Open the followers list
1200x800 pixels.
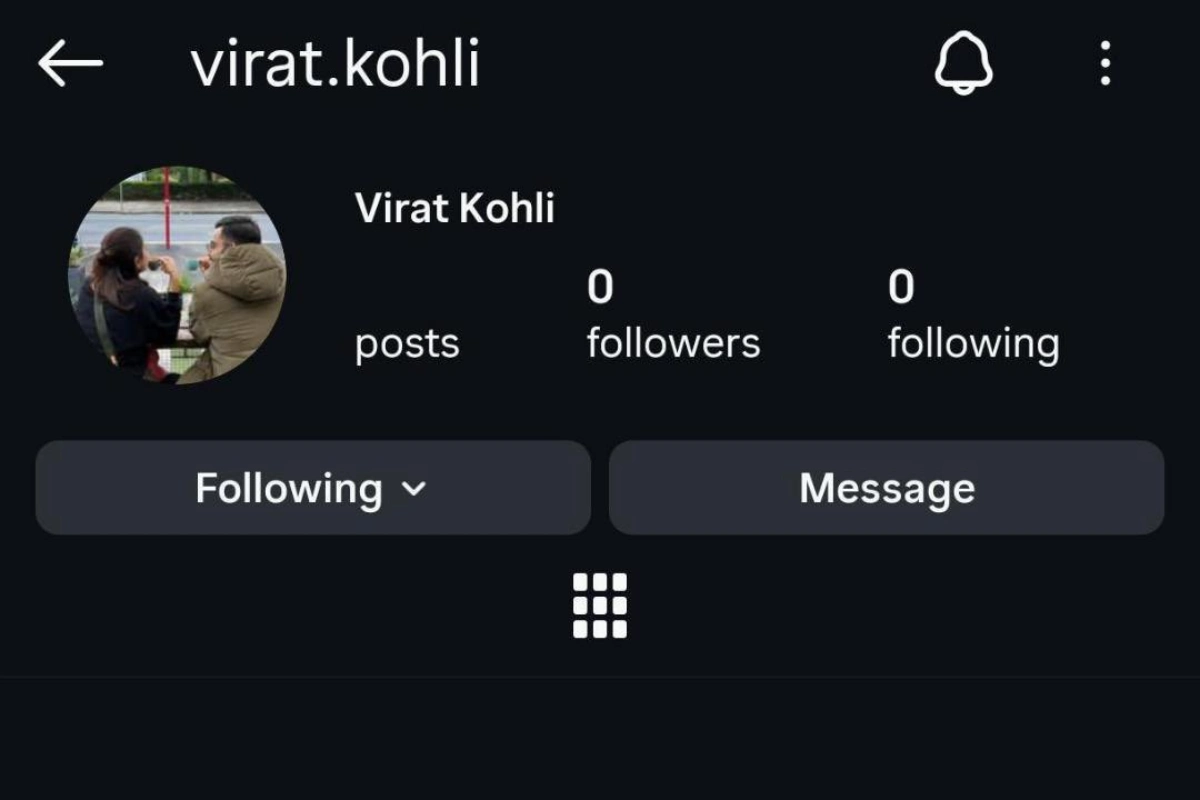tap(673, 317)
